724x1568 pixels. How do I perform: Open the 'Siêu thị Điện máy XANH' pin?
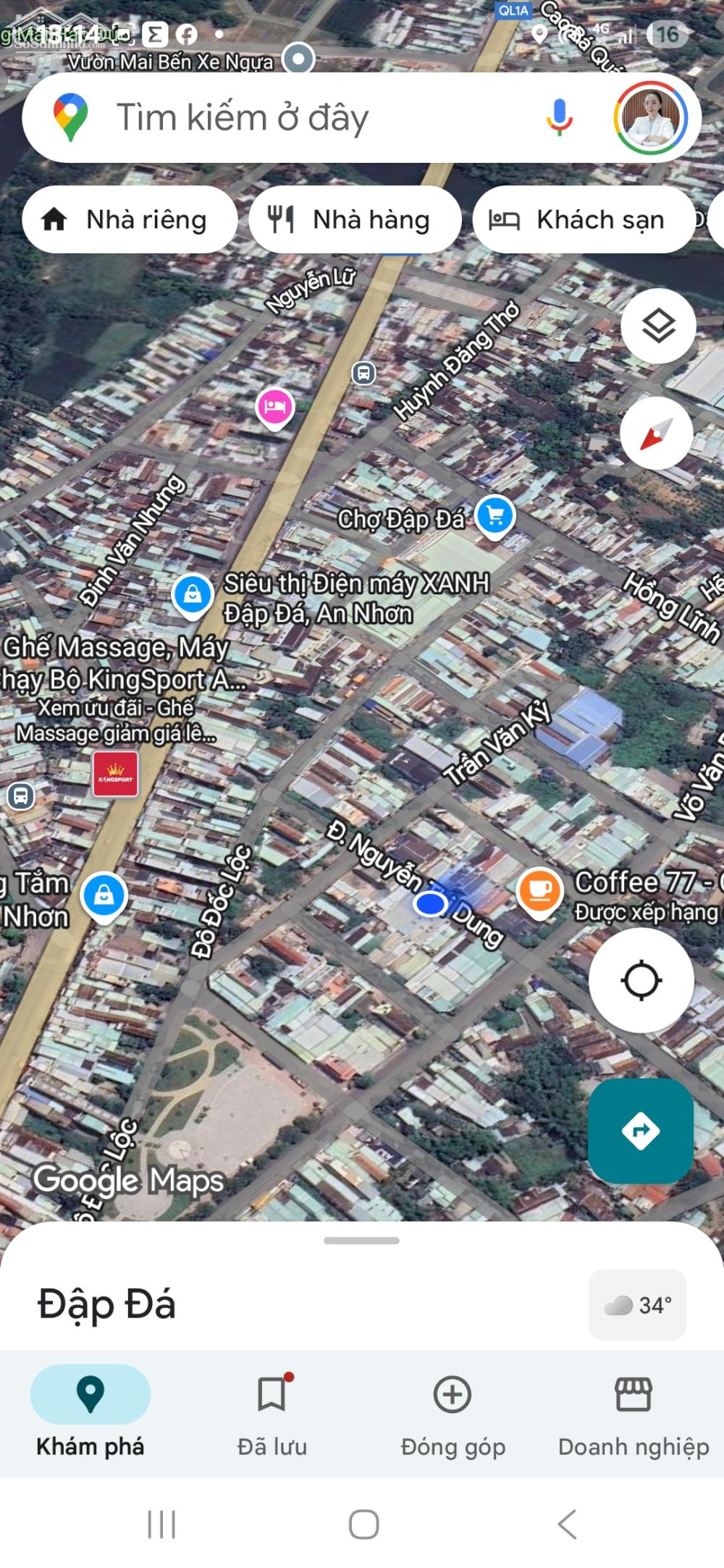(x=193, y=595)
